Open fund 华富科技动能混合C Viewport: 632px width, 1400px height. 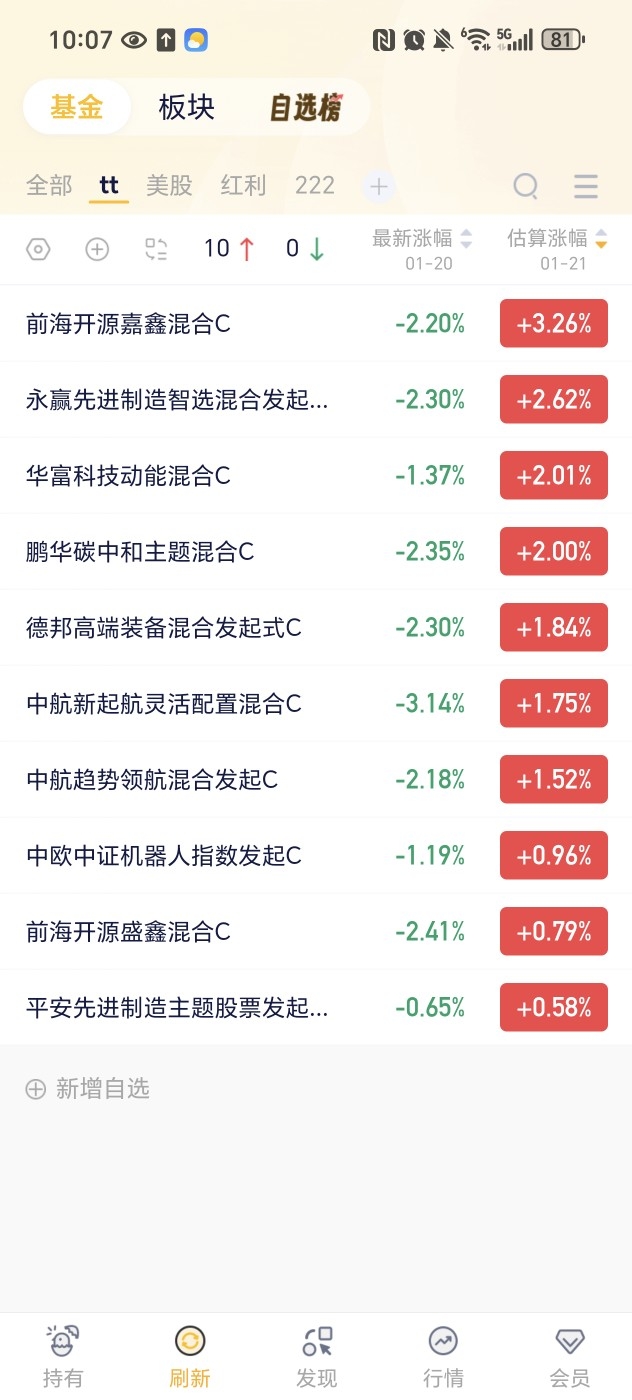click(x=316, y=475)
